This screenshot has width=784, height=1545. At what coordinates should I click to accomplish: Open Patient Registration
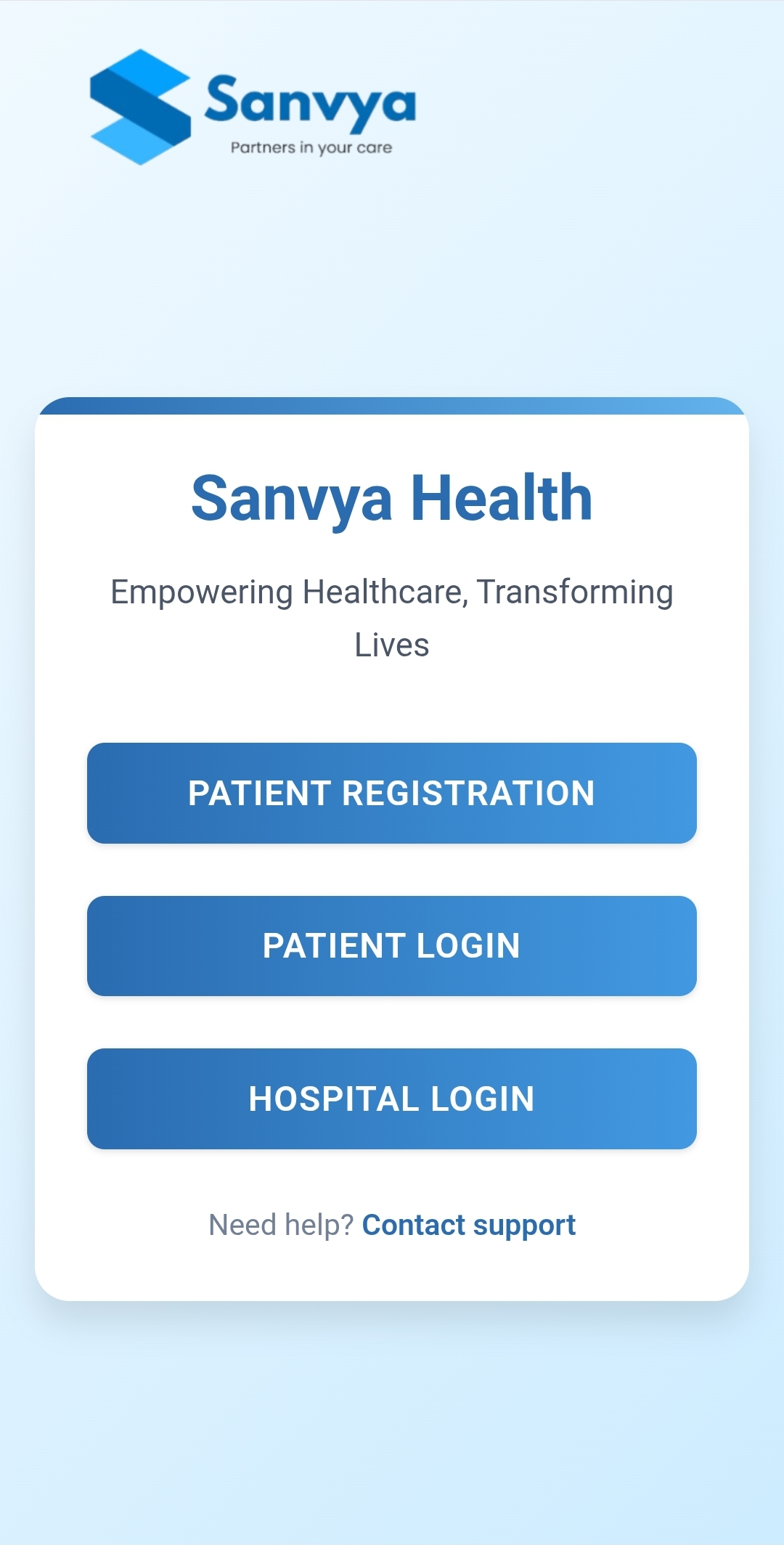[x=392, y=793]
